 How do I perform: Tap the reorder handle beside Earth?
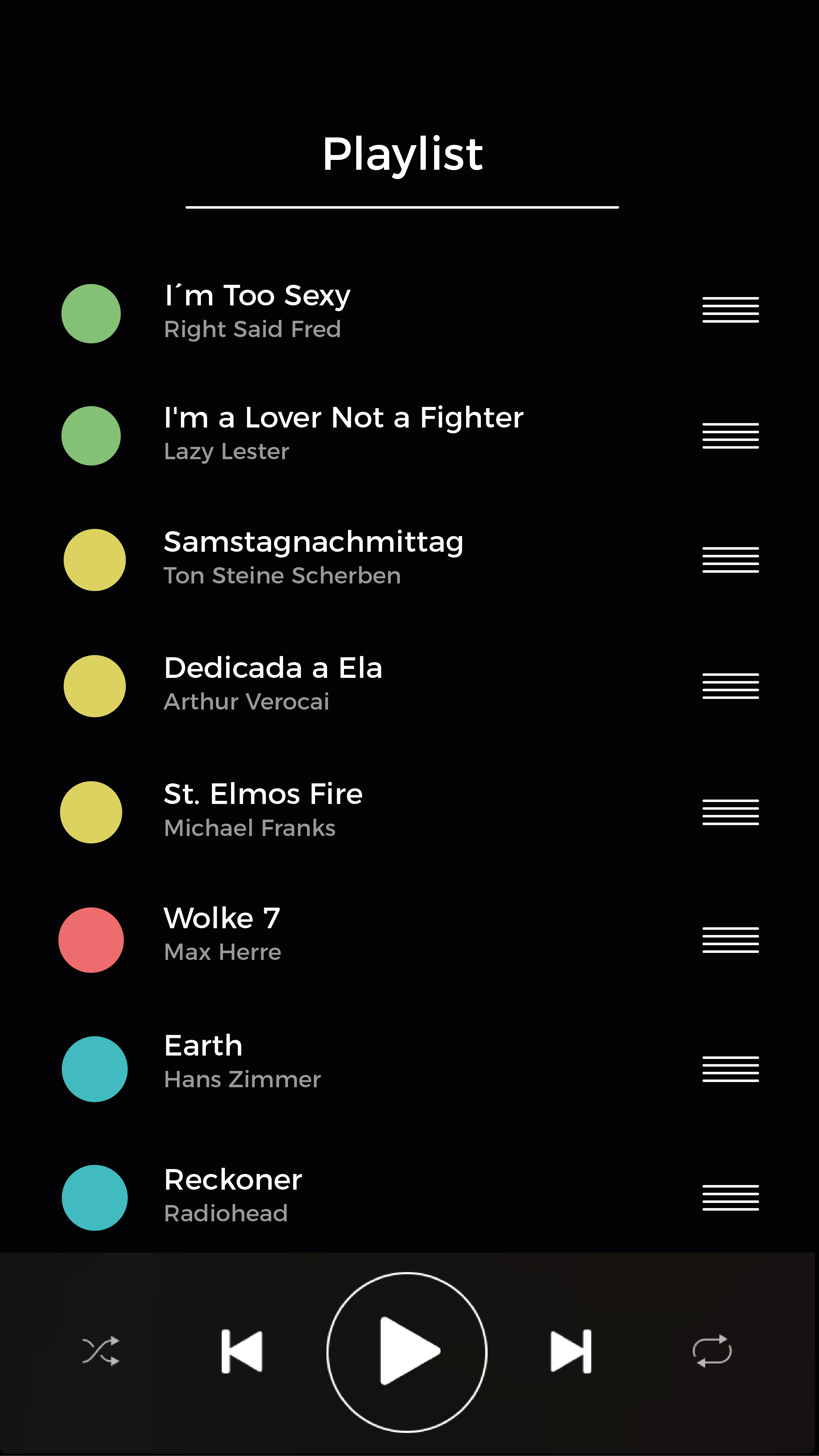click(x=730, y=1068)
